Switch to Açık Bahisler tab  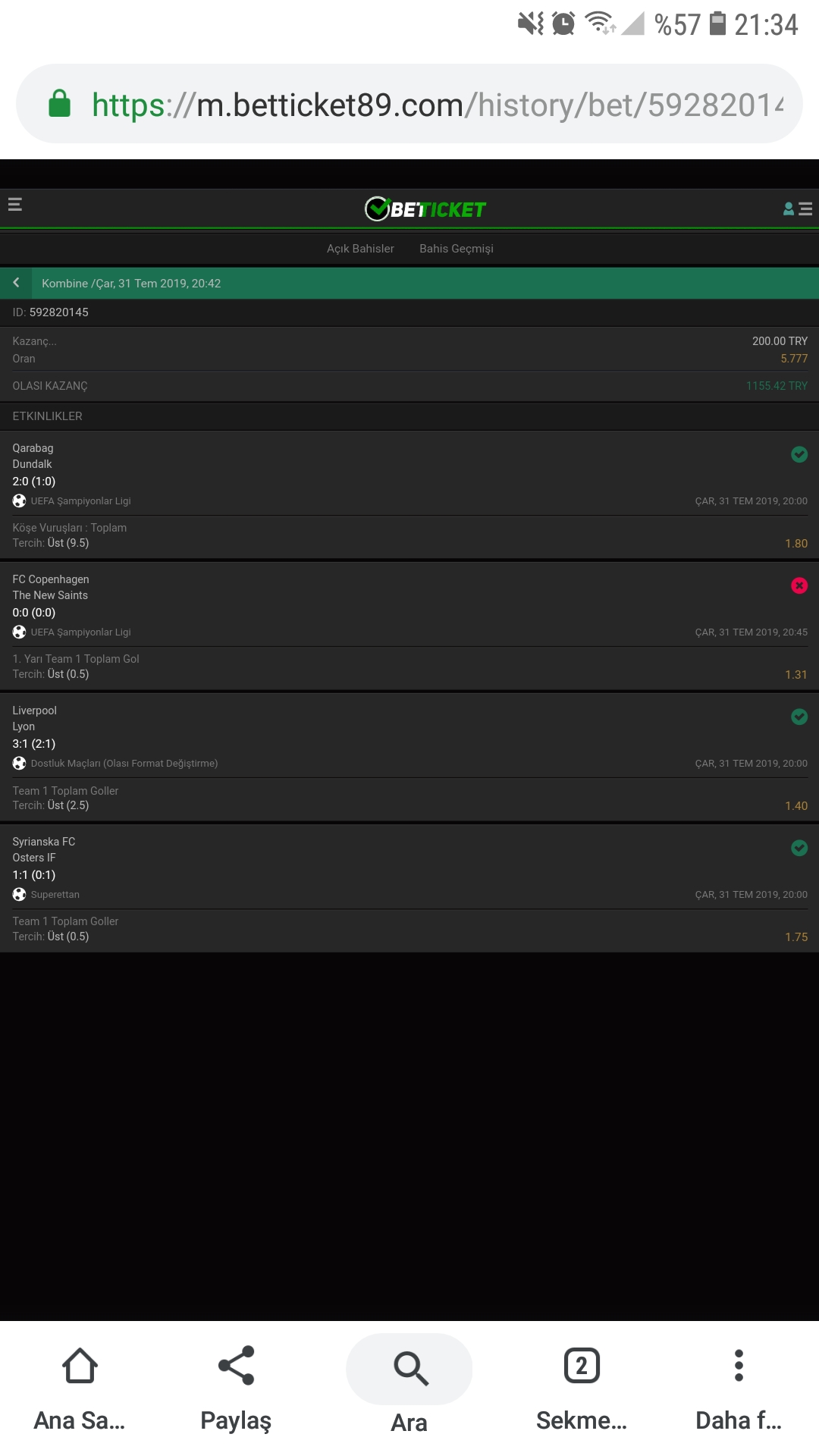coord(360,249)
